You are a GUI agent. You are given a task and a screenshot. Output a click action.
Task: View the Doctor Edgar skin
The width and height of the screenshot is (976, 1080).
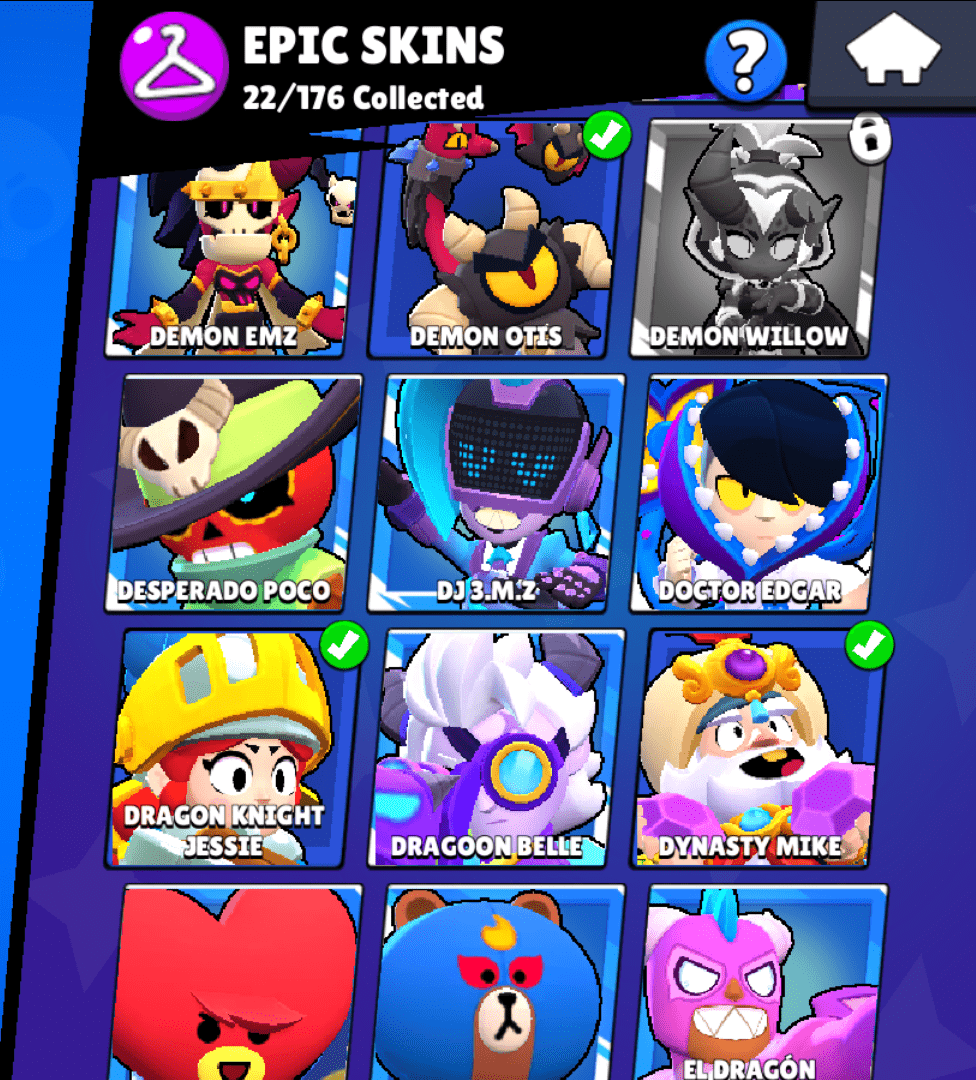tap(757, 493)
